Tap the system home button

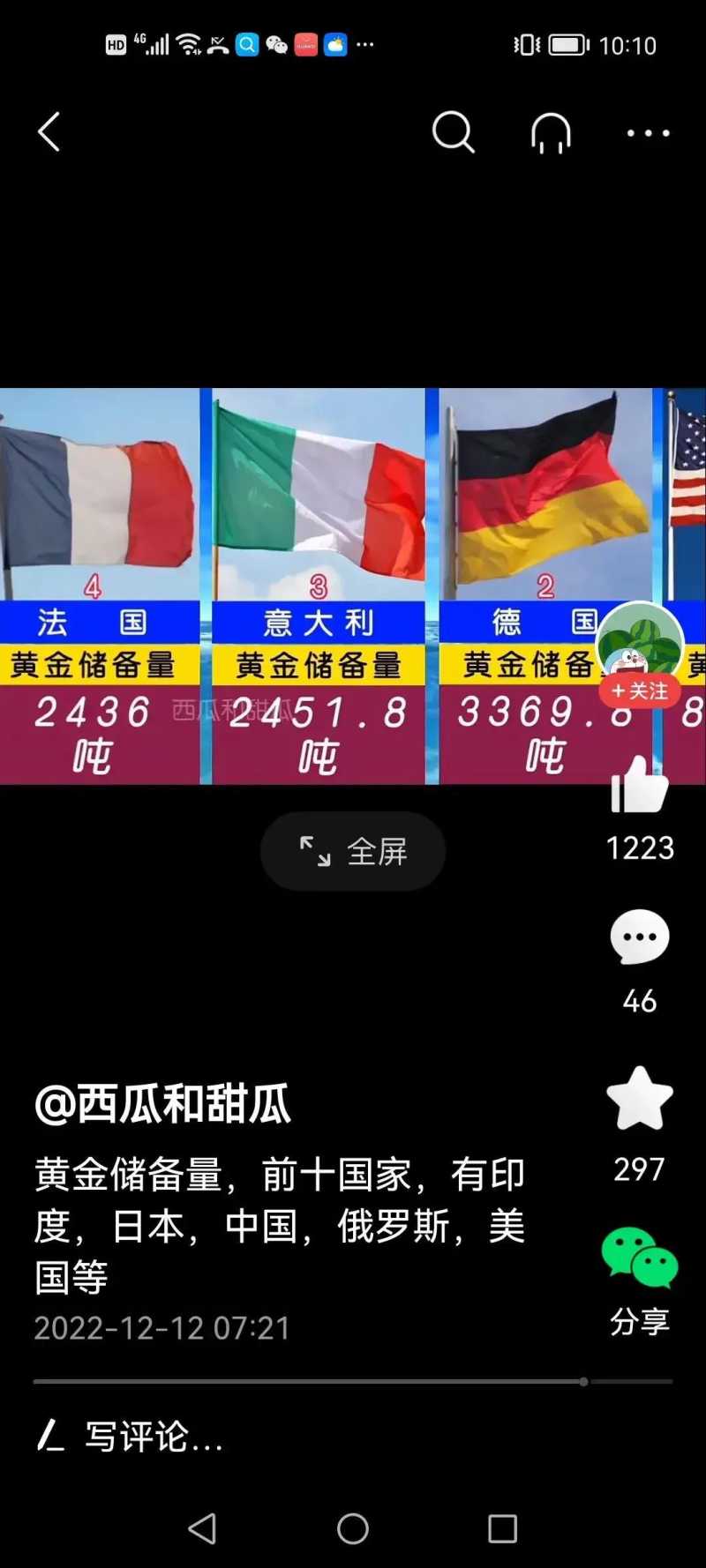(353, 1528)
